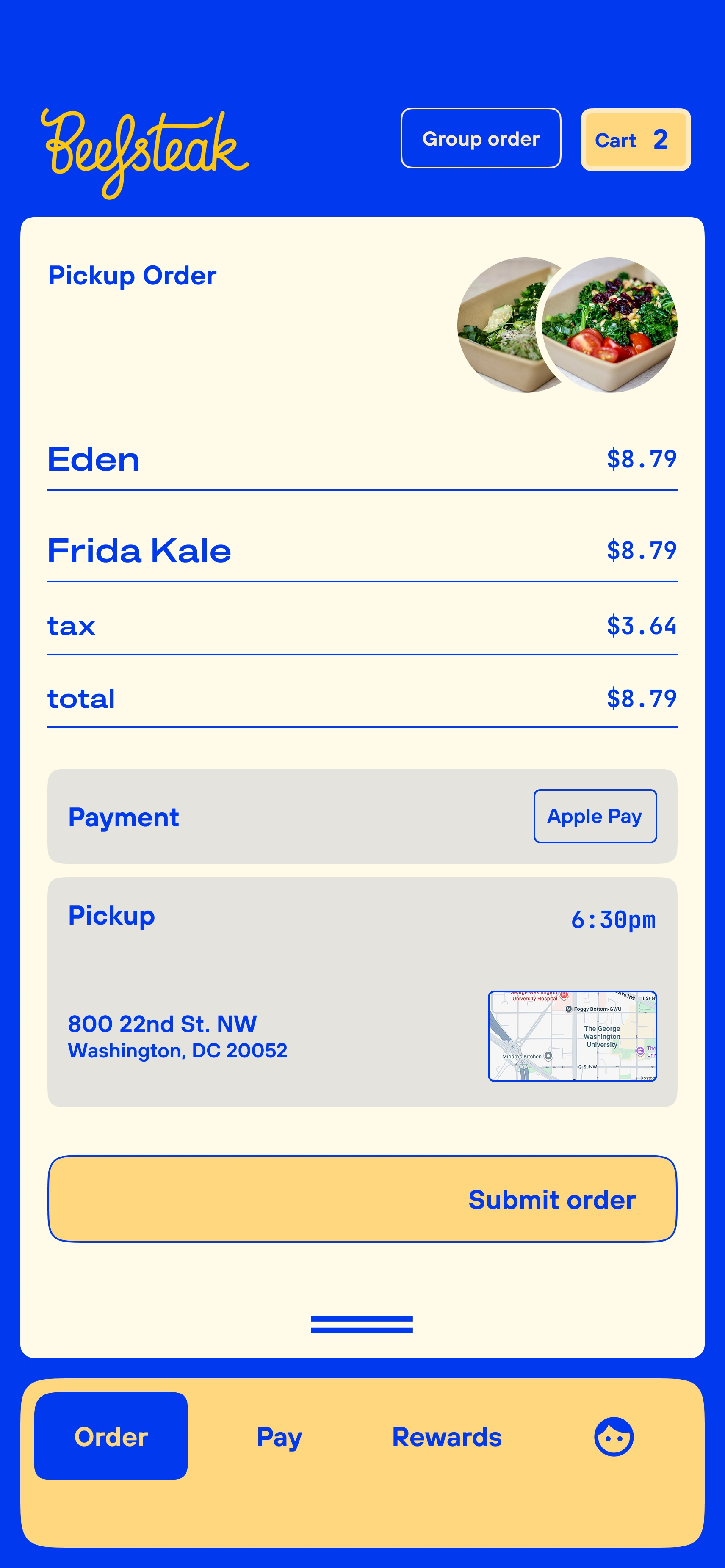Start a Group order
The image size is (725, 1568).
[x=480, y=138]
